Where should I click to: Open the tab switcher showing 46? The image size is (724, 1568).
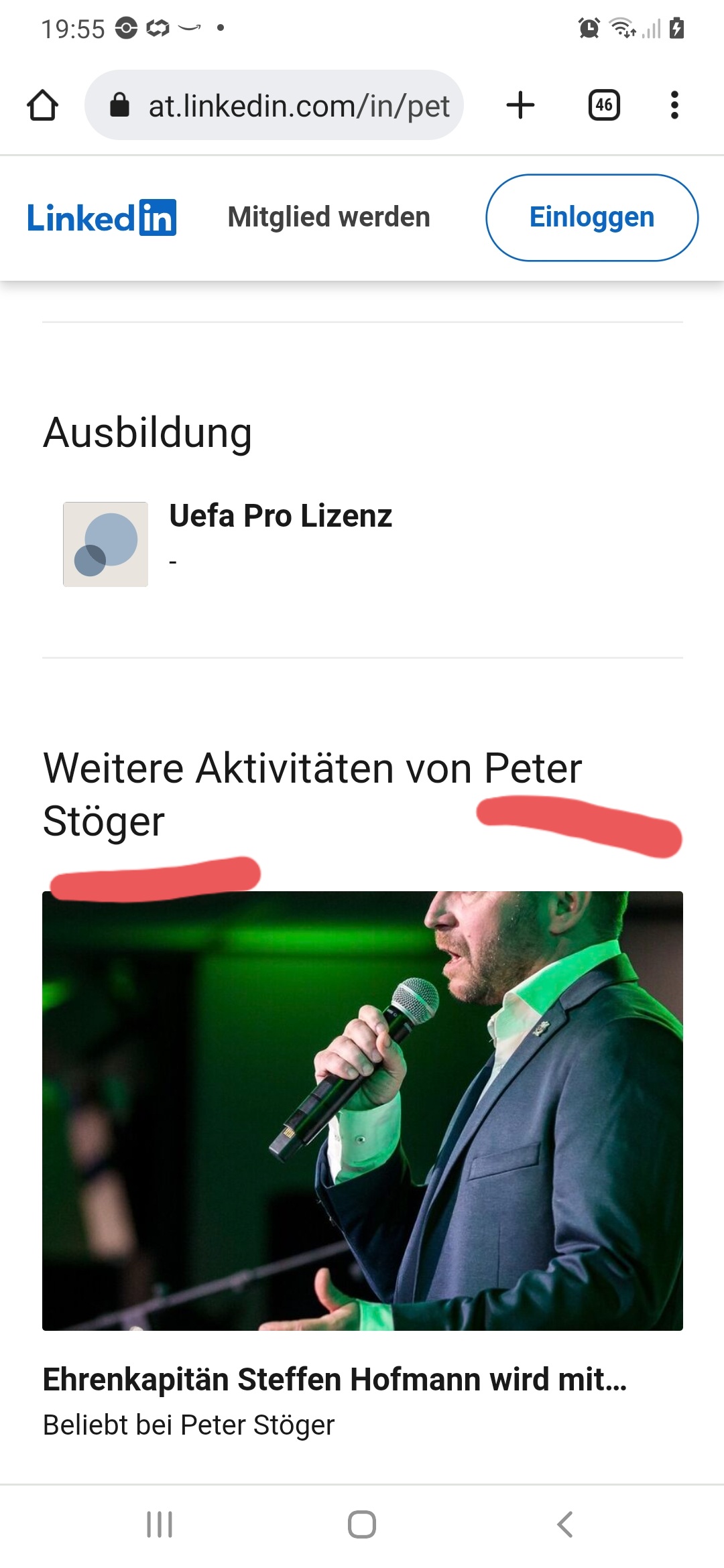(604, 105)
